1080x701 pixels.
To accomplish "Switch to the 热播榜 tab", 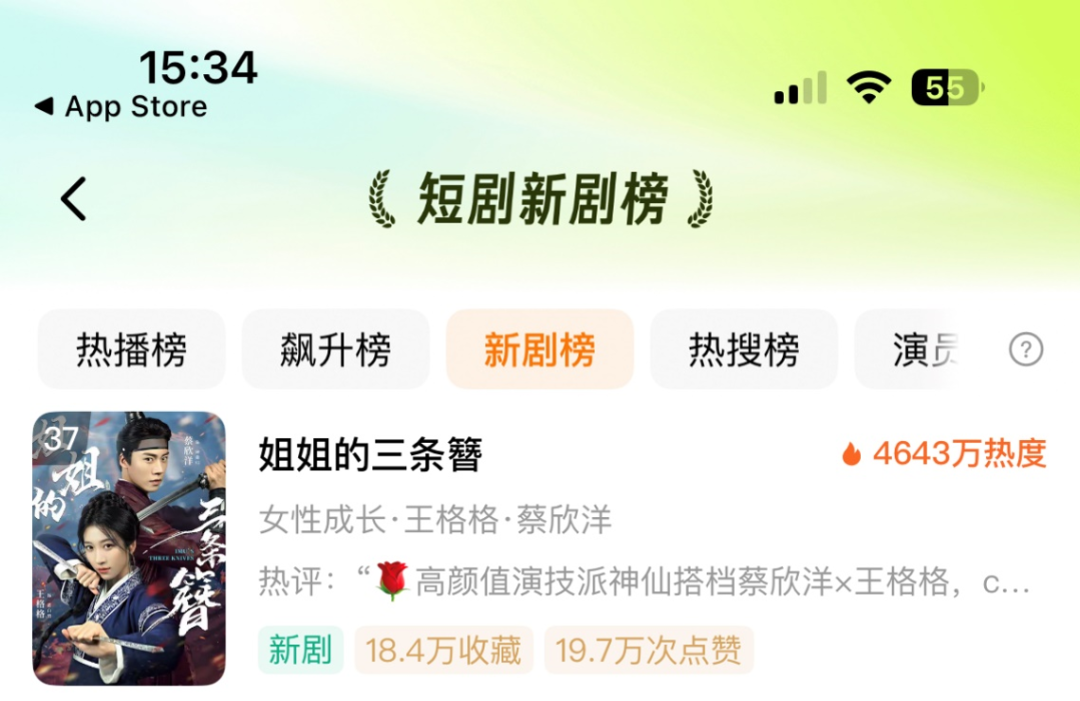I will pyautogui.click(x=131, y=350).
